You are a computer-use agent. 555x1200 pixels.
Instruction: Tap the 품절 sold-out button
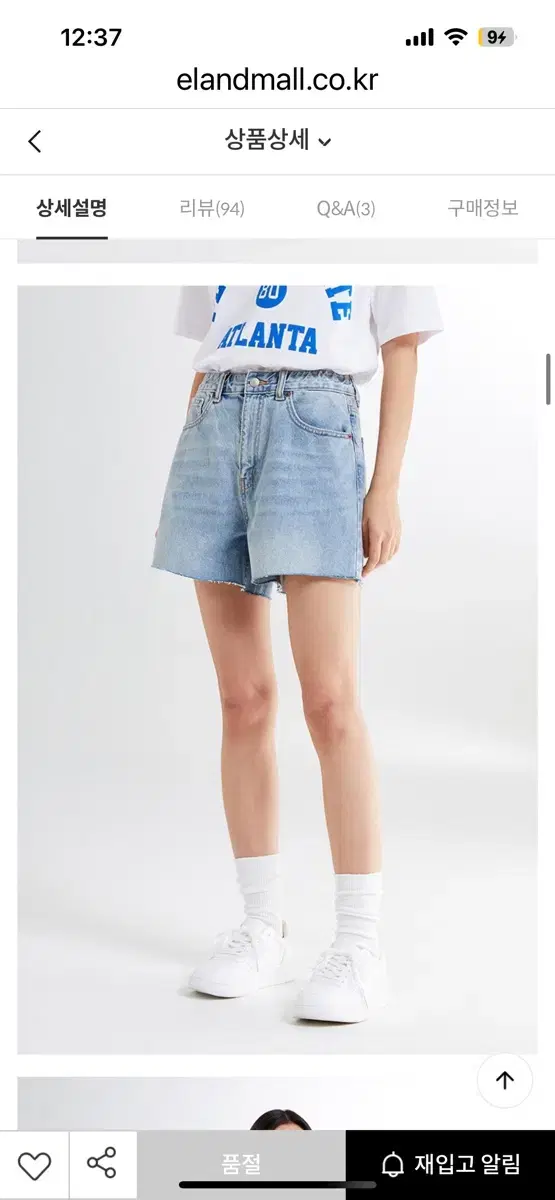pos(241,1165)
